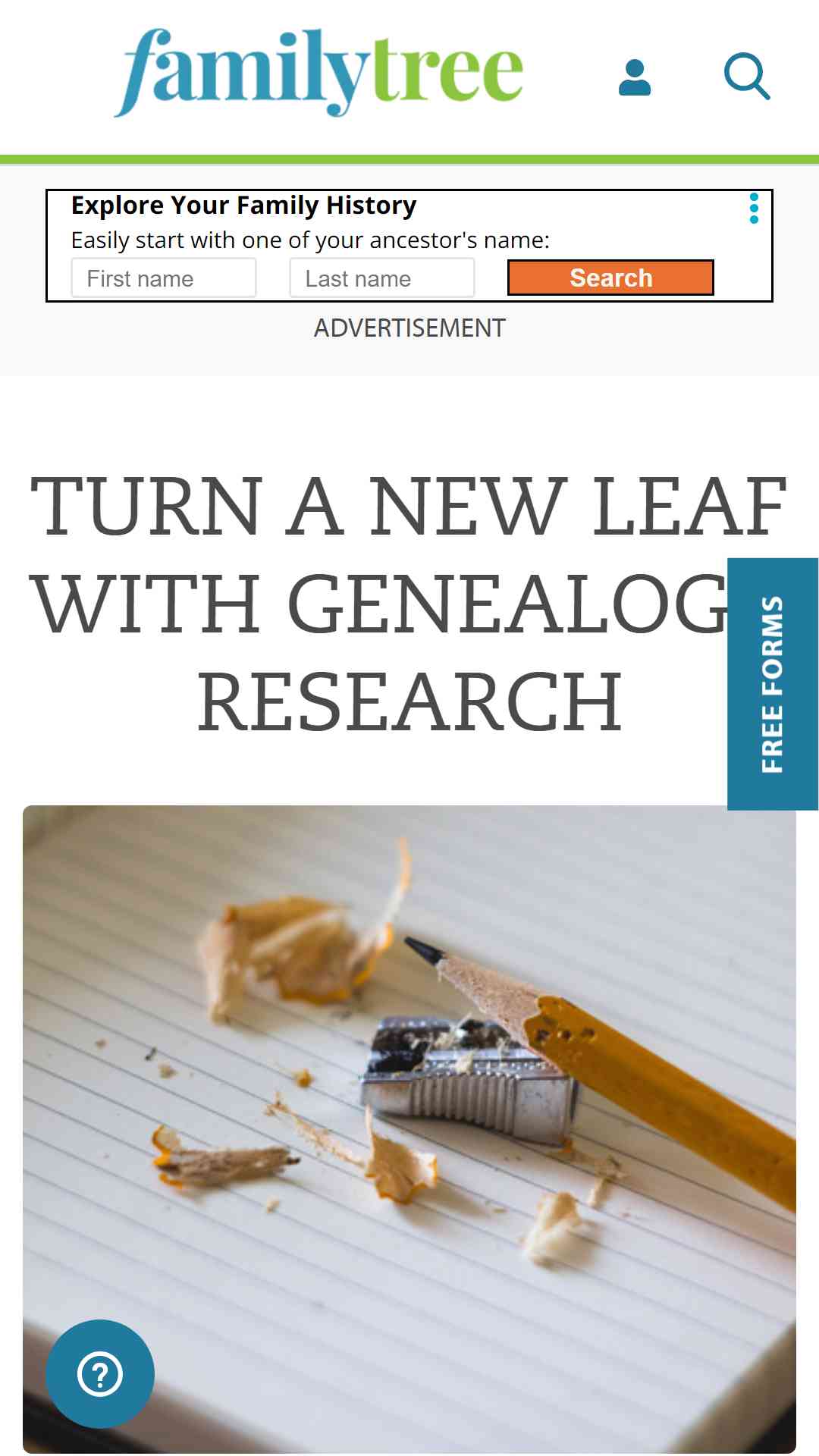Open the help question mark button
This screenshot has width=819, height=1456.
[100, 1374]
